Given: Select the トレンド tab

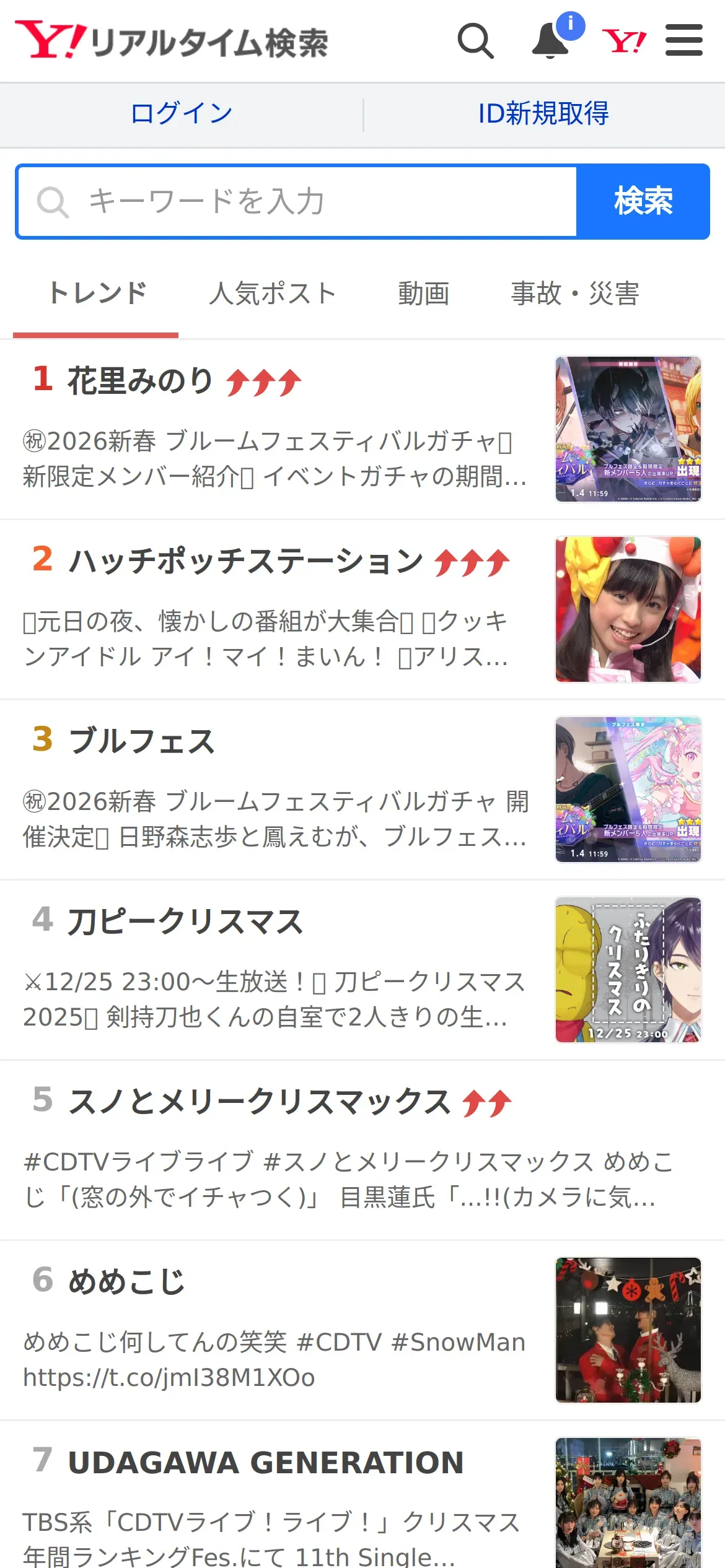Looking at the screenshot, I should tap(97, 294).
